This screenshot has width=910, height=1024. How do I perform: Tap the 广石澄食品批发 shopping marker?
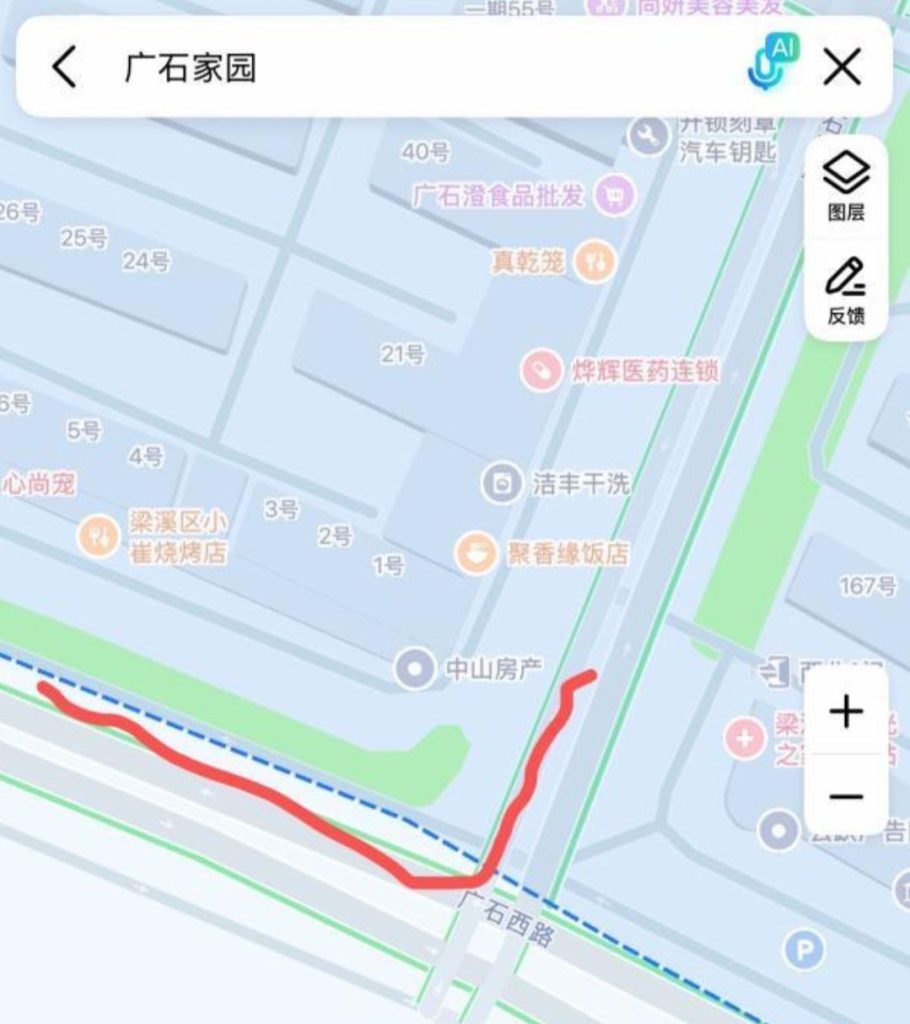(613, 194)
